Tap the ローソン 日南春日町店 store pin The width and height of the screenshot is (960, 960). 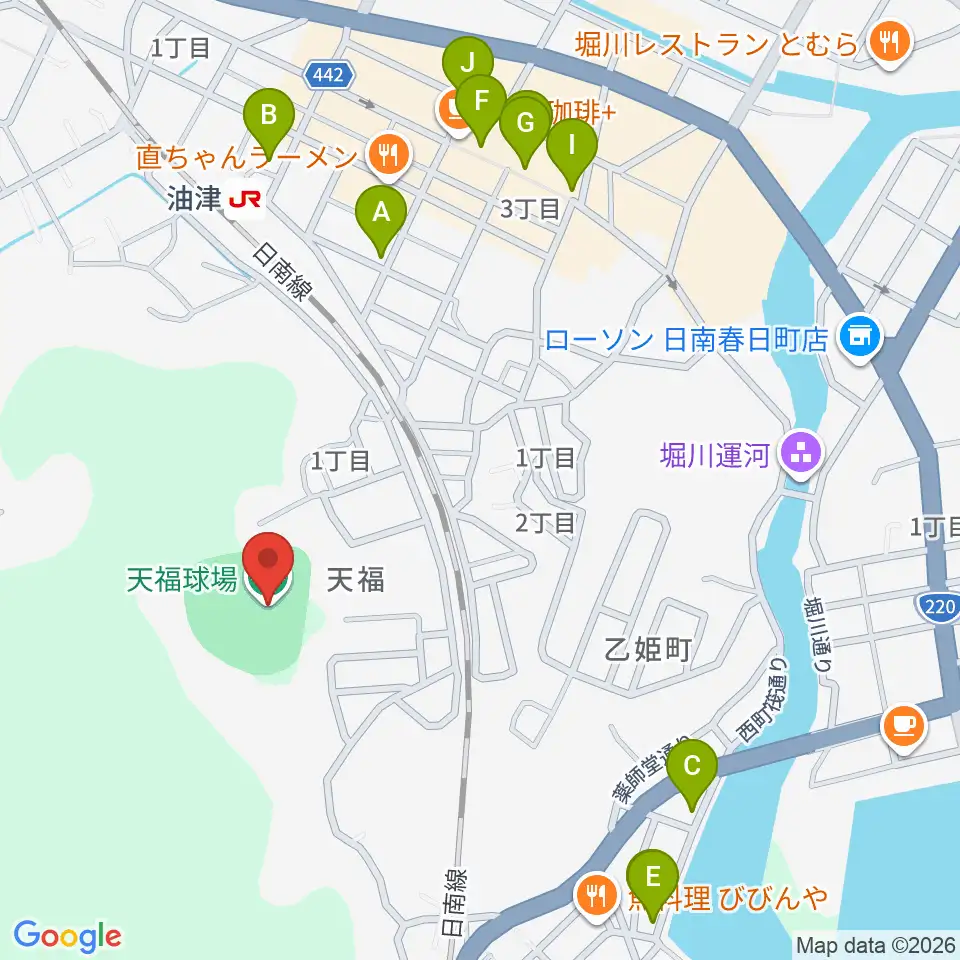pyautogui.click(x=860, y=338)
